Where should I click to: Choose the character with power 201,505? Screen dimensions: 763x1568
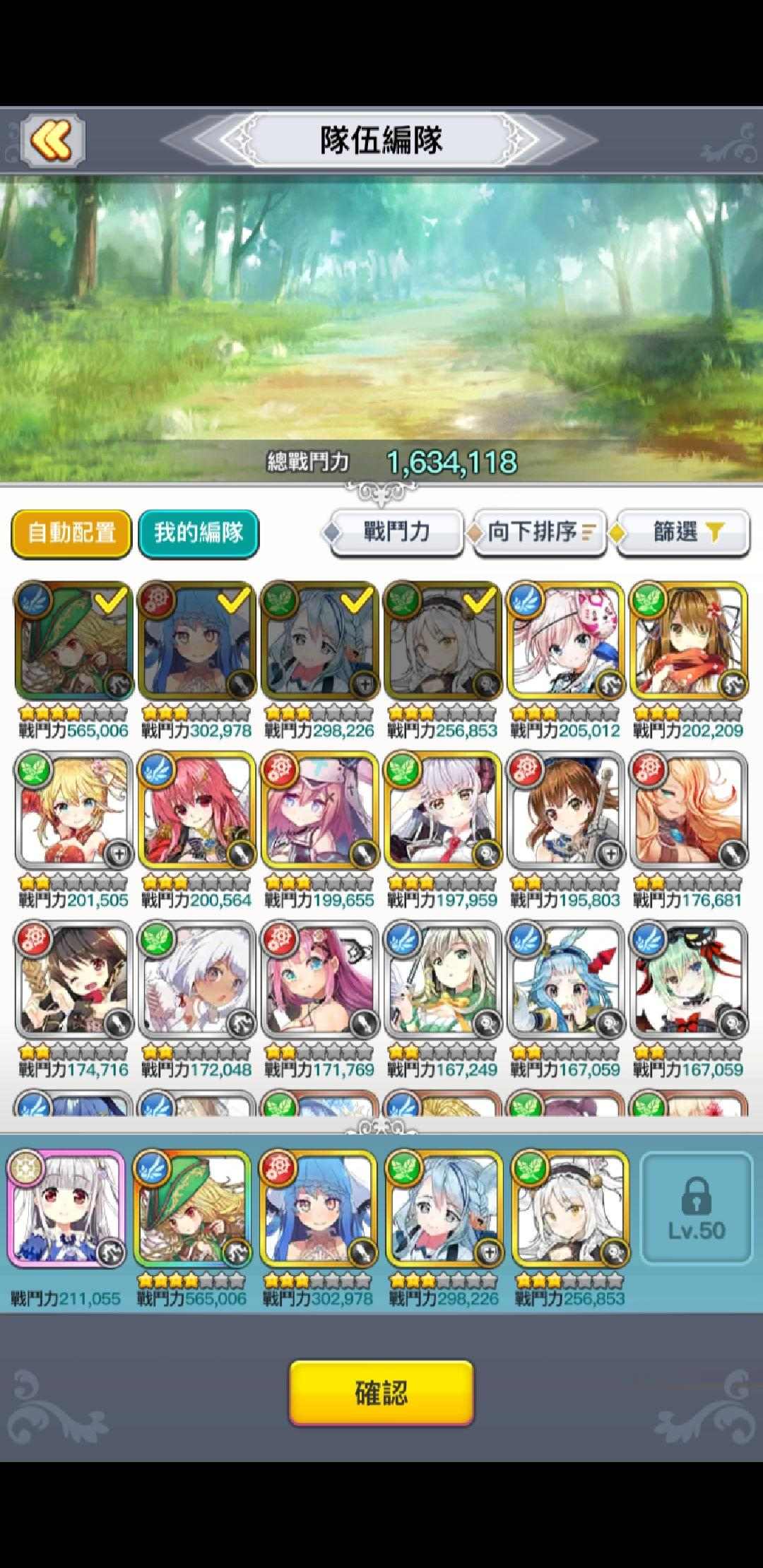tap(73, 809)
